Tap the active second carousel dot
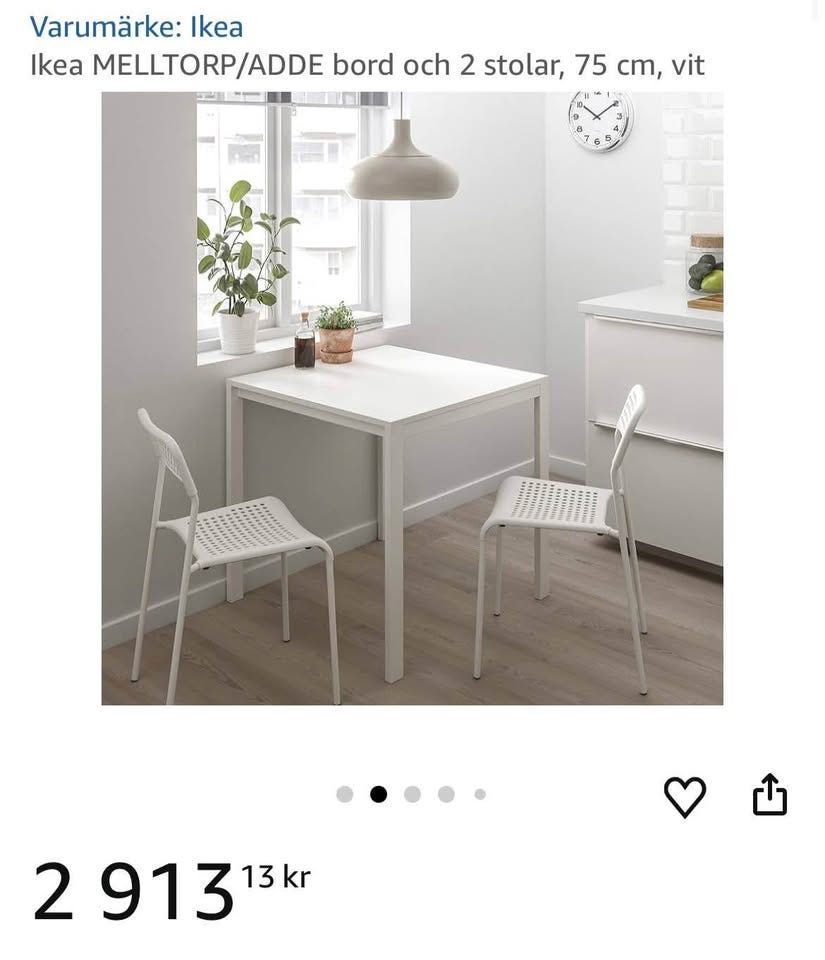The width and height of the screenshot is (825, 960). click(x=378, y=793)
